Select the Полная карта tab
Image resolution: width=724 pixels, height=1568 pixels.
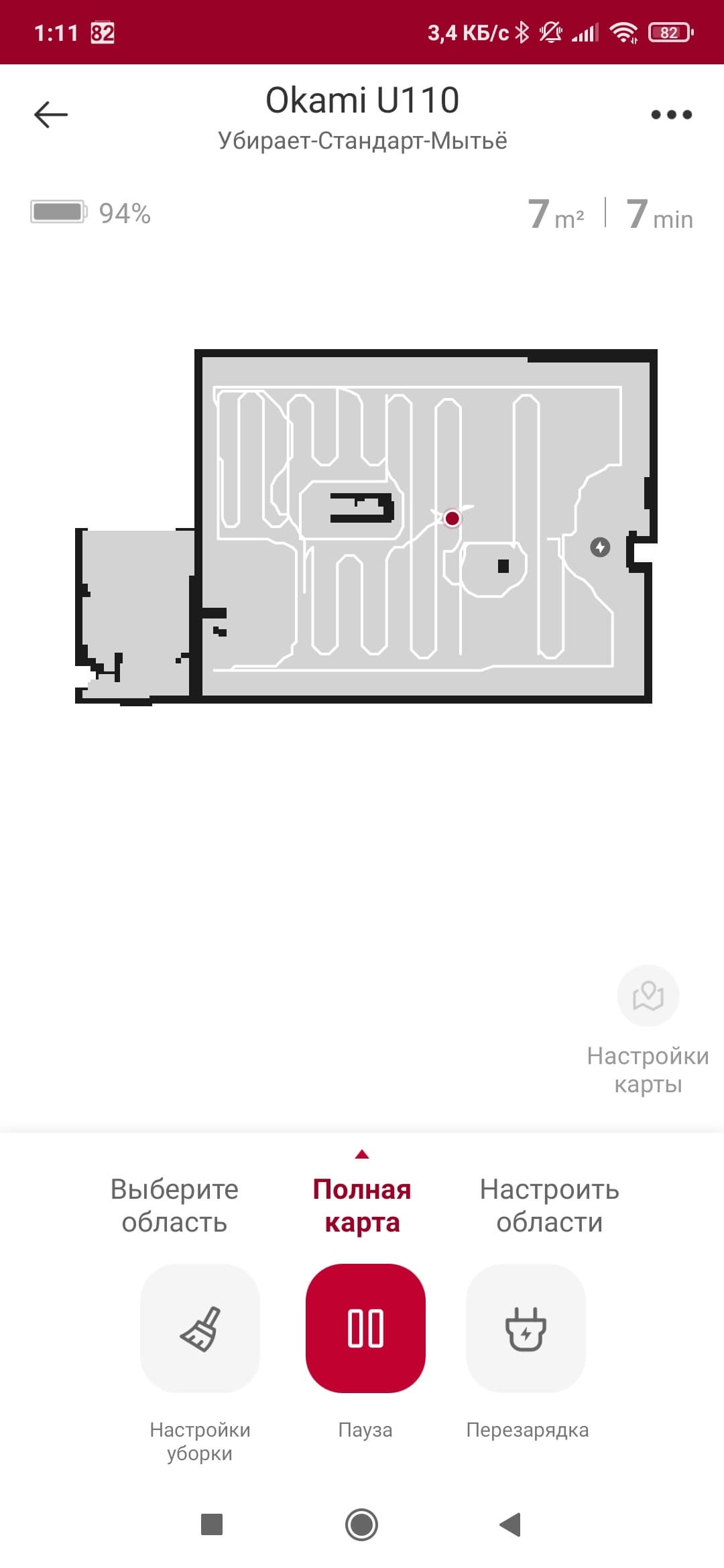362,1205
